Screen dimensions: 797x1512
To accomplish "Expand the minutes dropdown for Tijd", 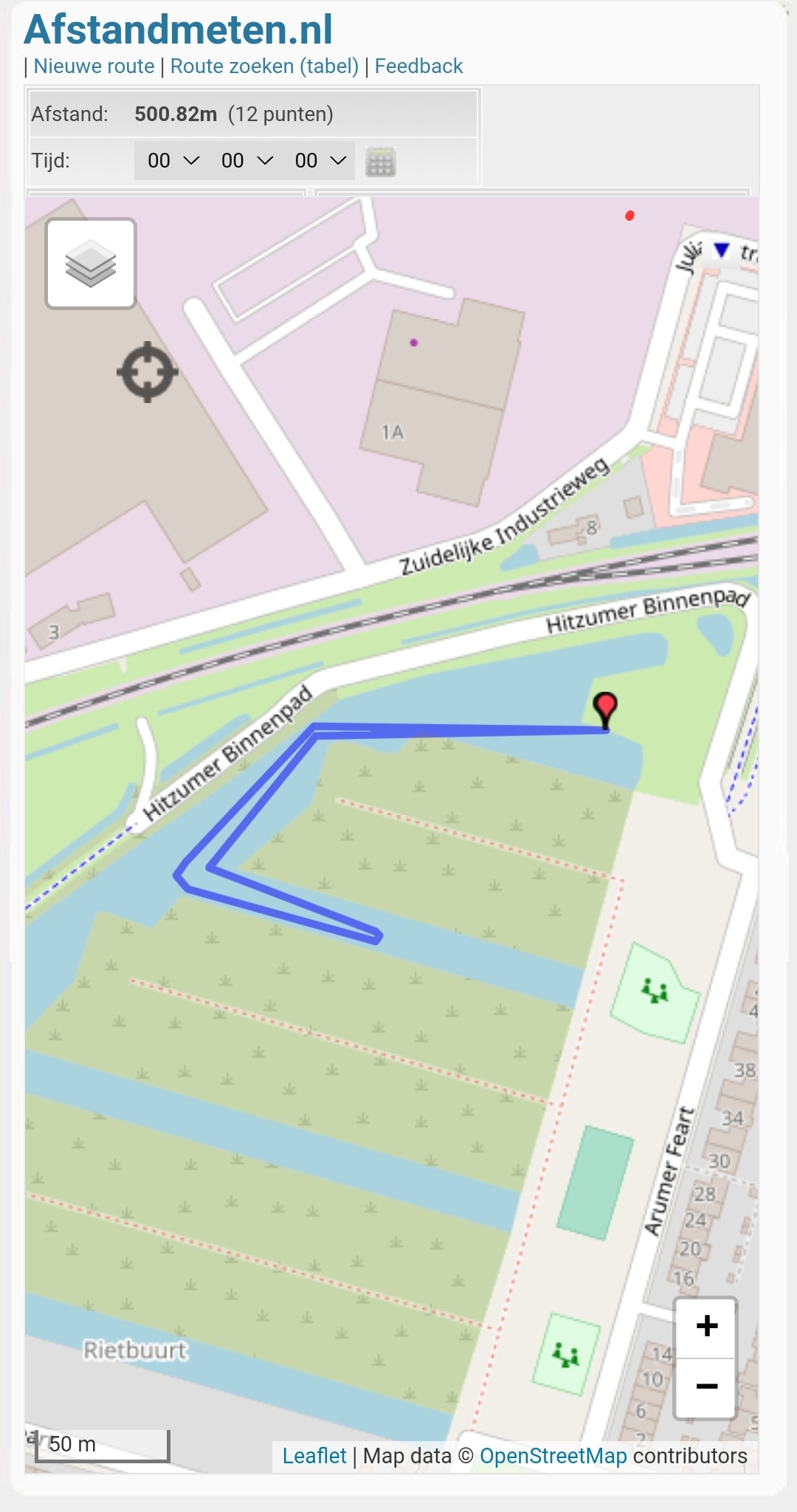I will pyautogui.click(x=246, y=160).
